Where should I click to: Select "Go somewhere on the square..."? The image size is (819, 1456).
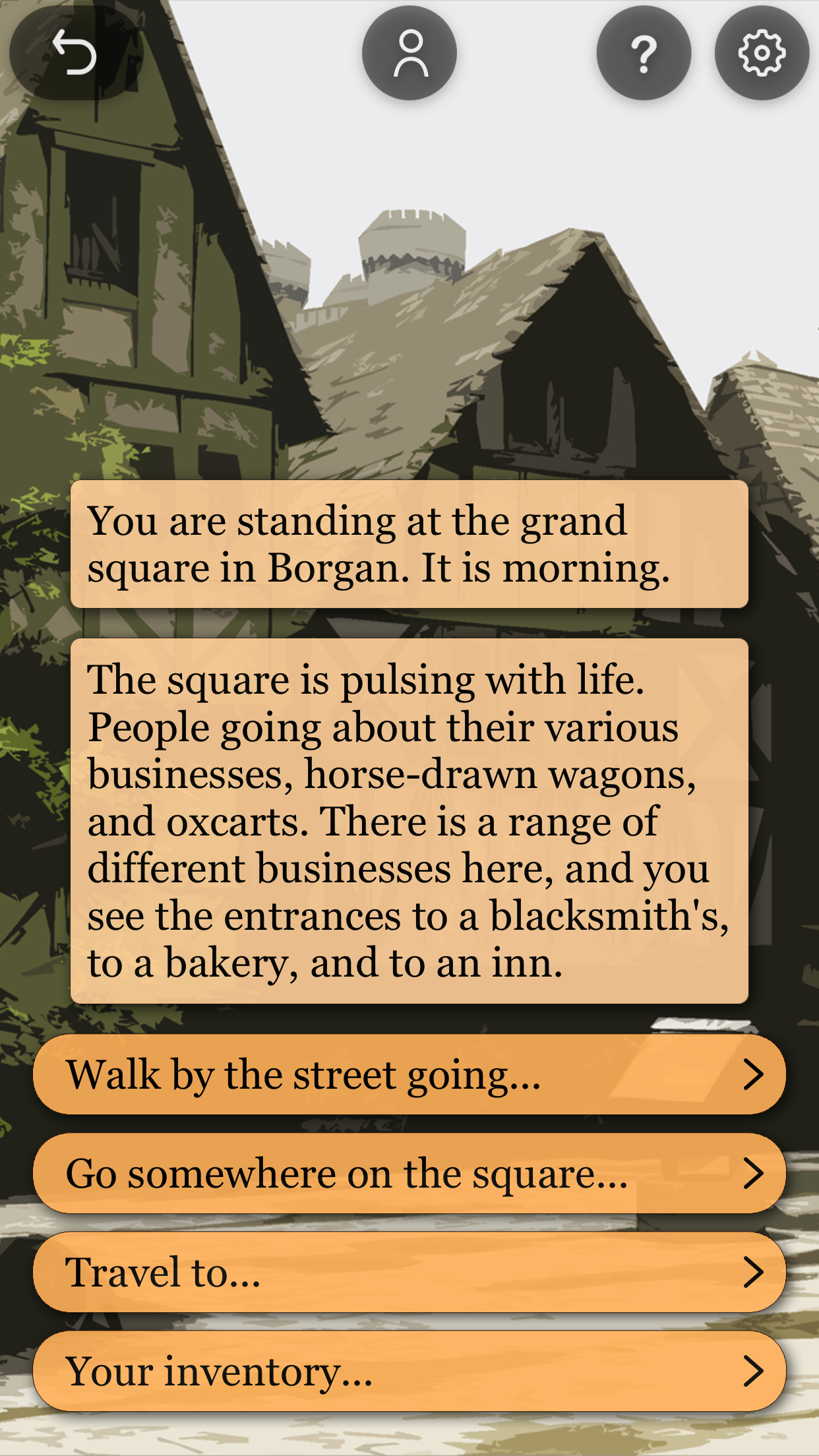coord(409,1173)
